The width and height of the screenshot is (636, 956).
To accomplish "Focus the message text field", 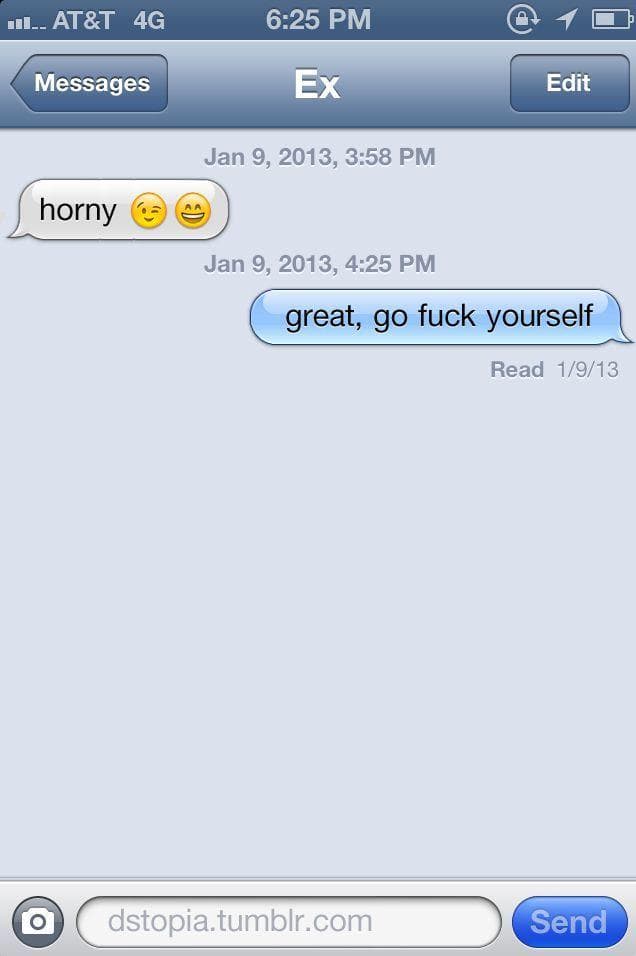I will (288, 921).
